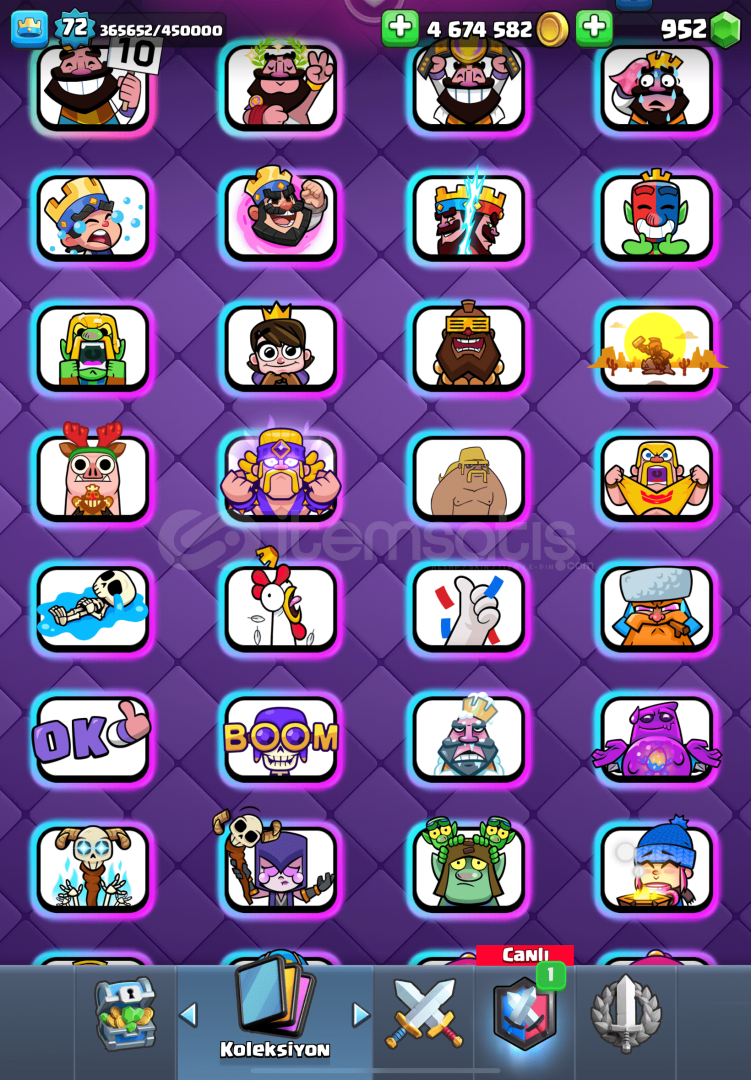Open the king level 72 badge
This screenshot has height=1080, width=751.
(x=74, y=27)
